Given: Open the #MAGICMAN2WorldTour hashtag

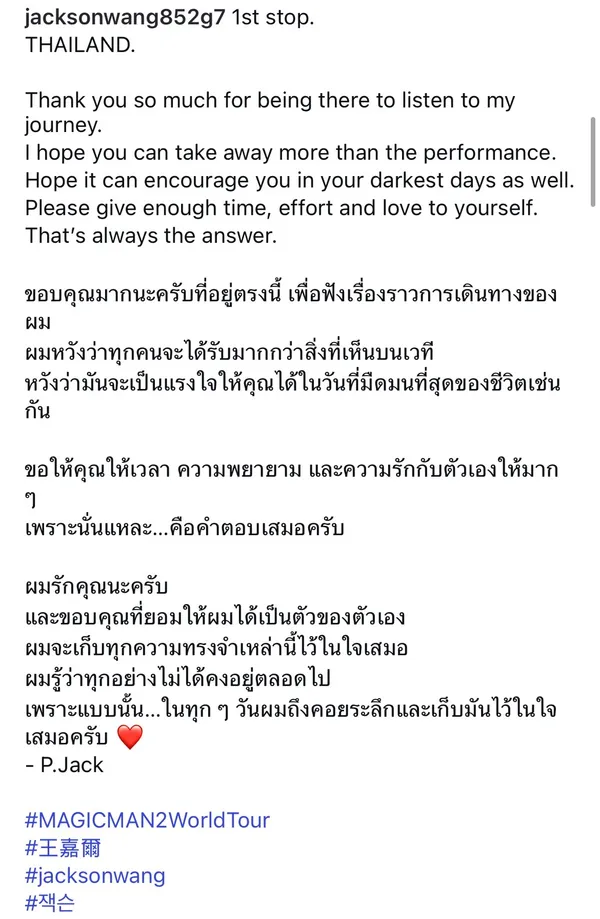Looking at the screenshot, I should [147, 821].
